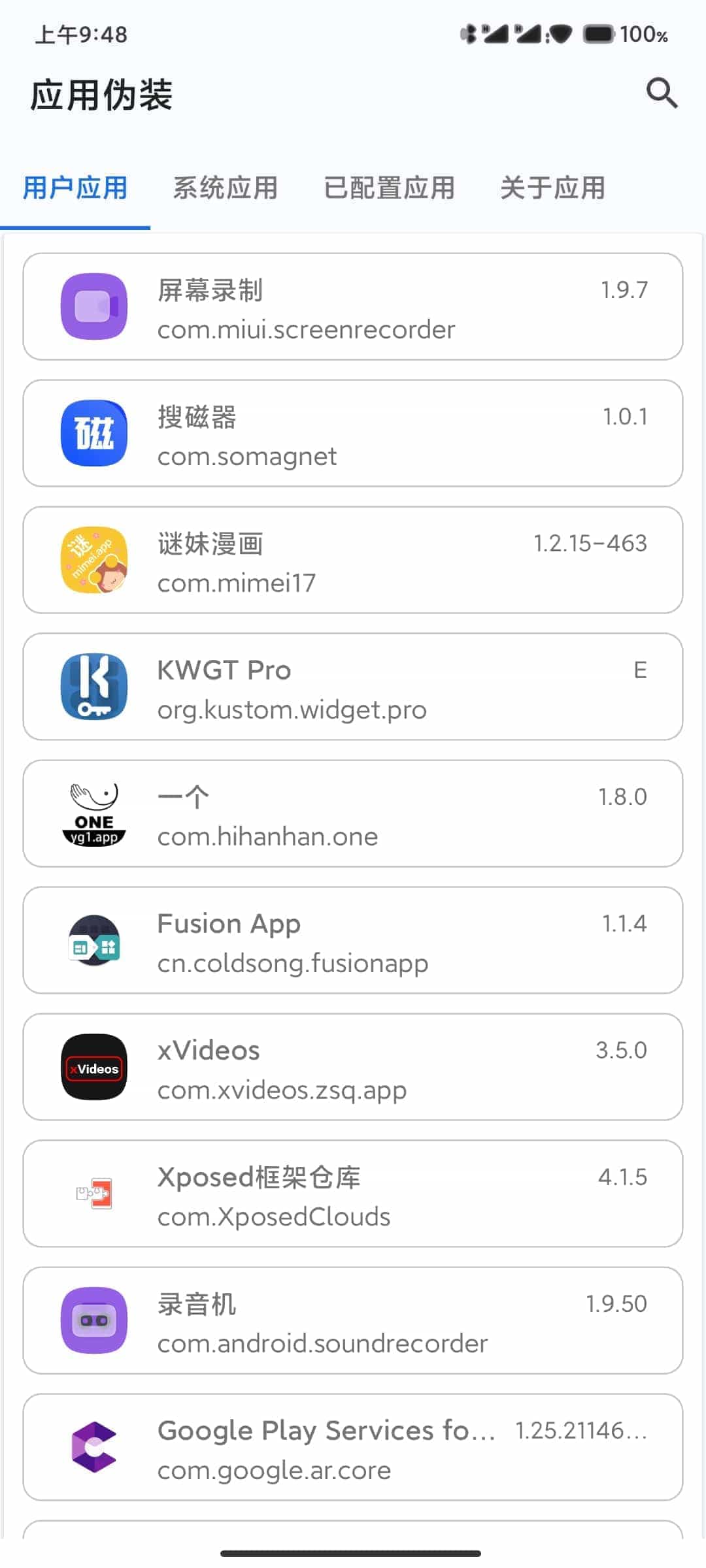This screenshot has width=706, height=1568.
Task: Switch to the 系统应用 tab
Action: (x=225, y=188)
